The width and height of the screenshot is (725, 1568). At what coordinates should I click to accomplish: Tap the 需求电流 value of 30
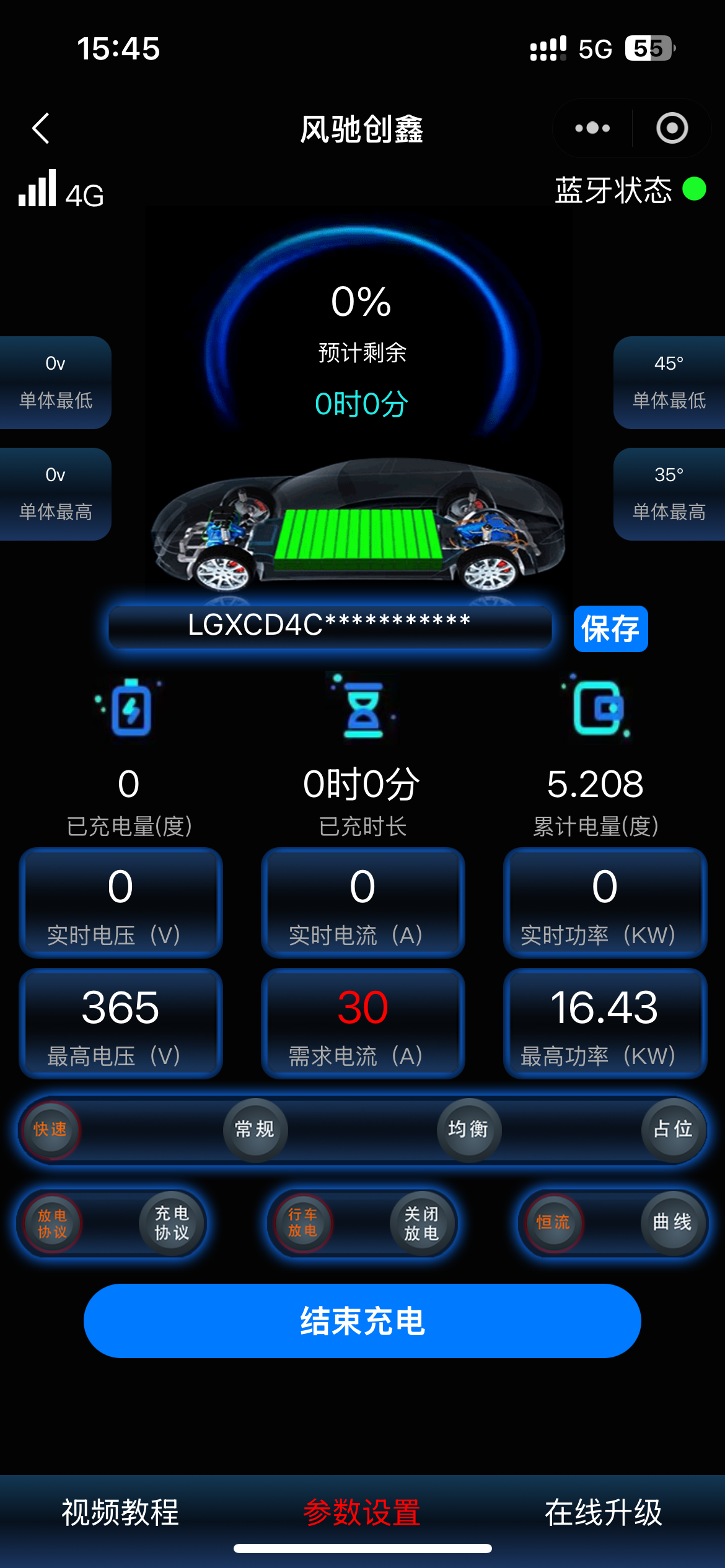pos(362,1008)
